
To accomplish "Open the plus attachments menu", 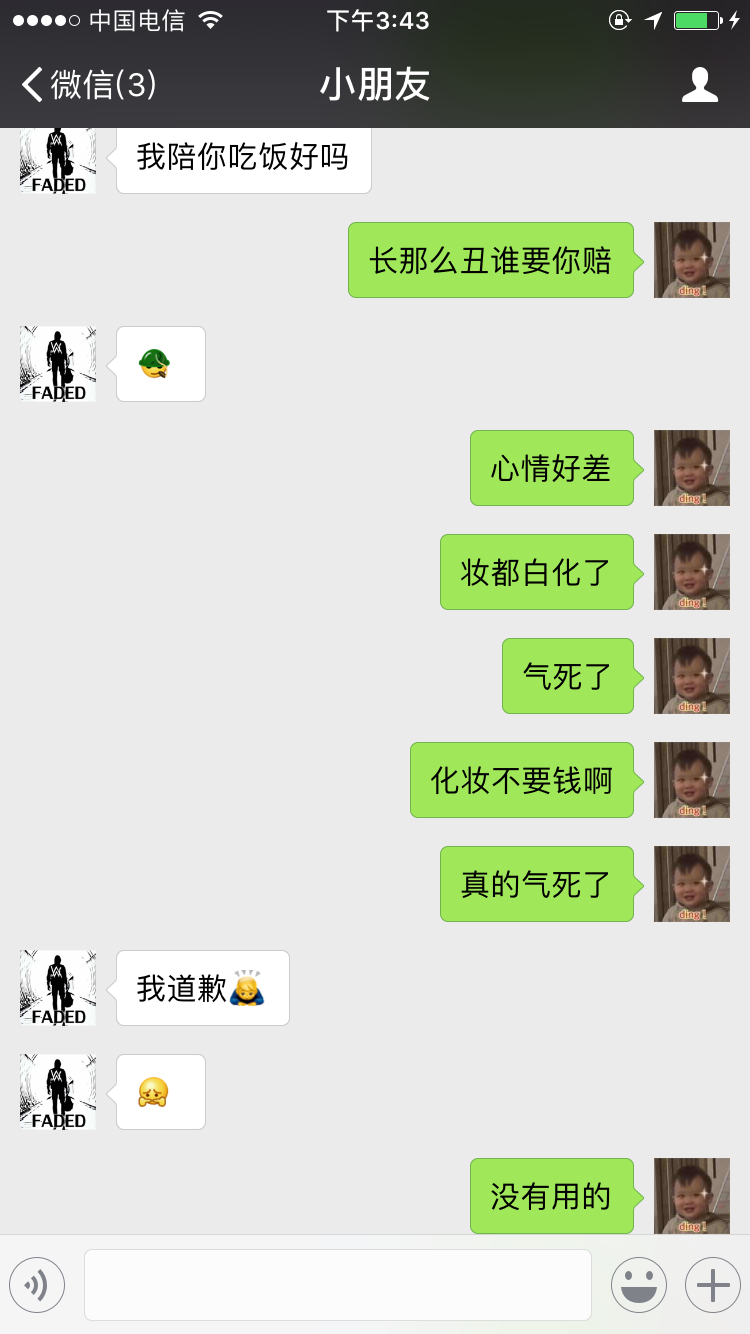I will pyautogui.click(x=712, y=1285).
